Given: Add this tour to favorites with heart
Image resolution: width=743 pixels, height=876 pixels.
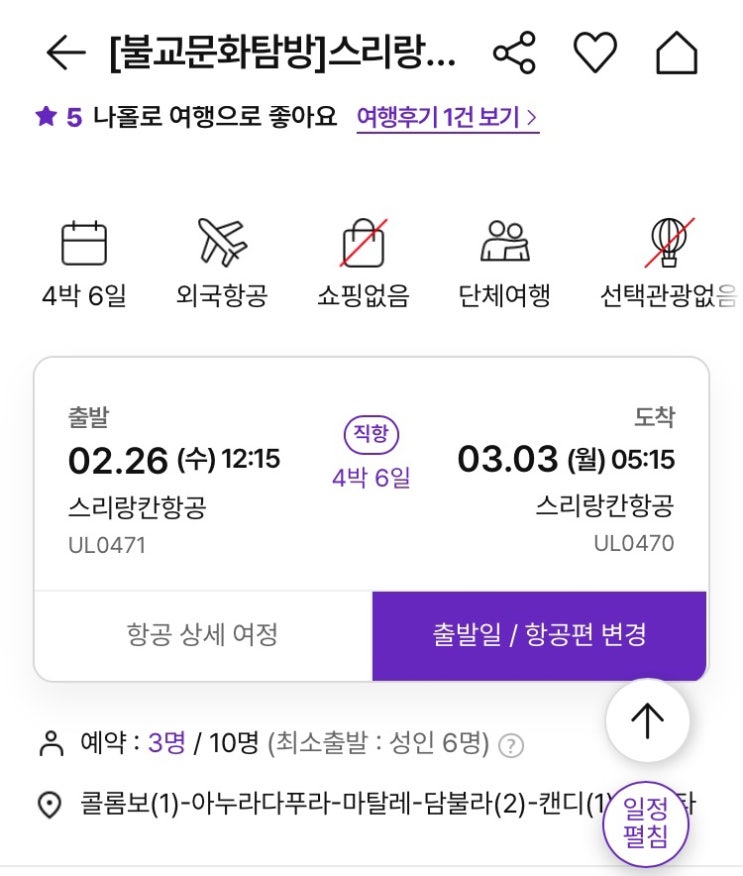Looking at the screenshot, I should click(x=595, y=53).
